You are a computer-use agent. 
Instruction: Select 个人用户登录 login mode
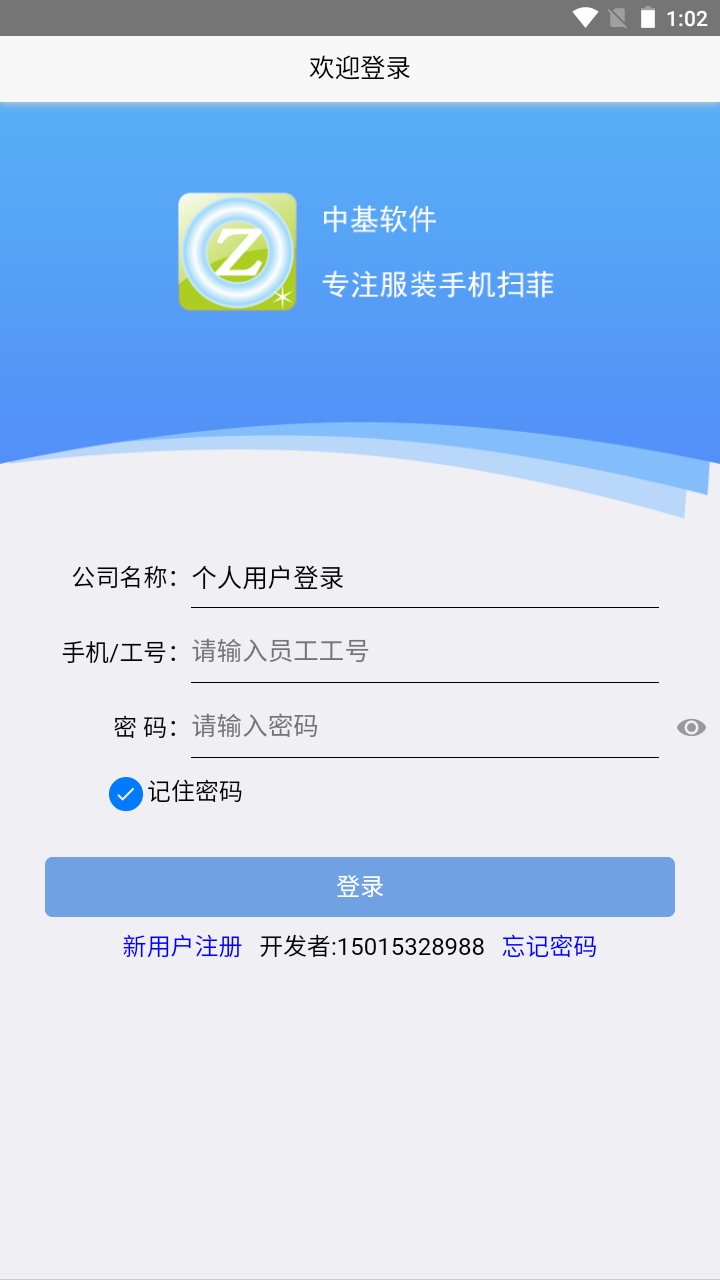coord(268,578)
